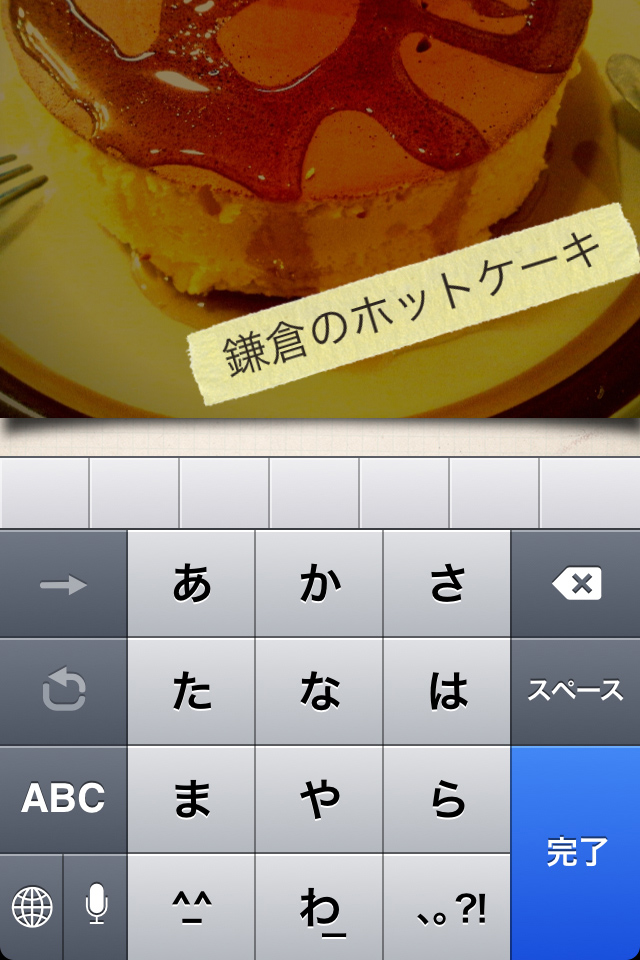The height and width of the screenshot is (960, 640).
Task: Open the globe keyboard language switcher
Action: 31,906
